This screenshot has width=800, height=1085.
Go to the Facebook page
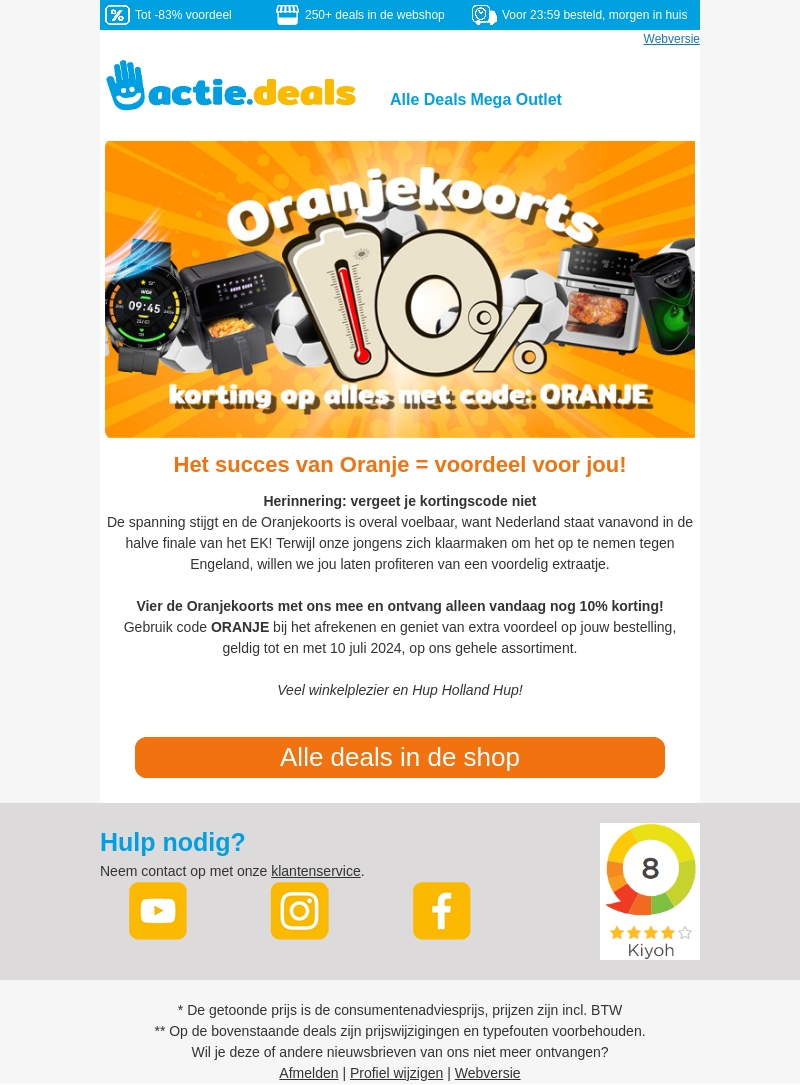(x=442, y=911)
